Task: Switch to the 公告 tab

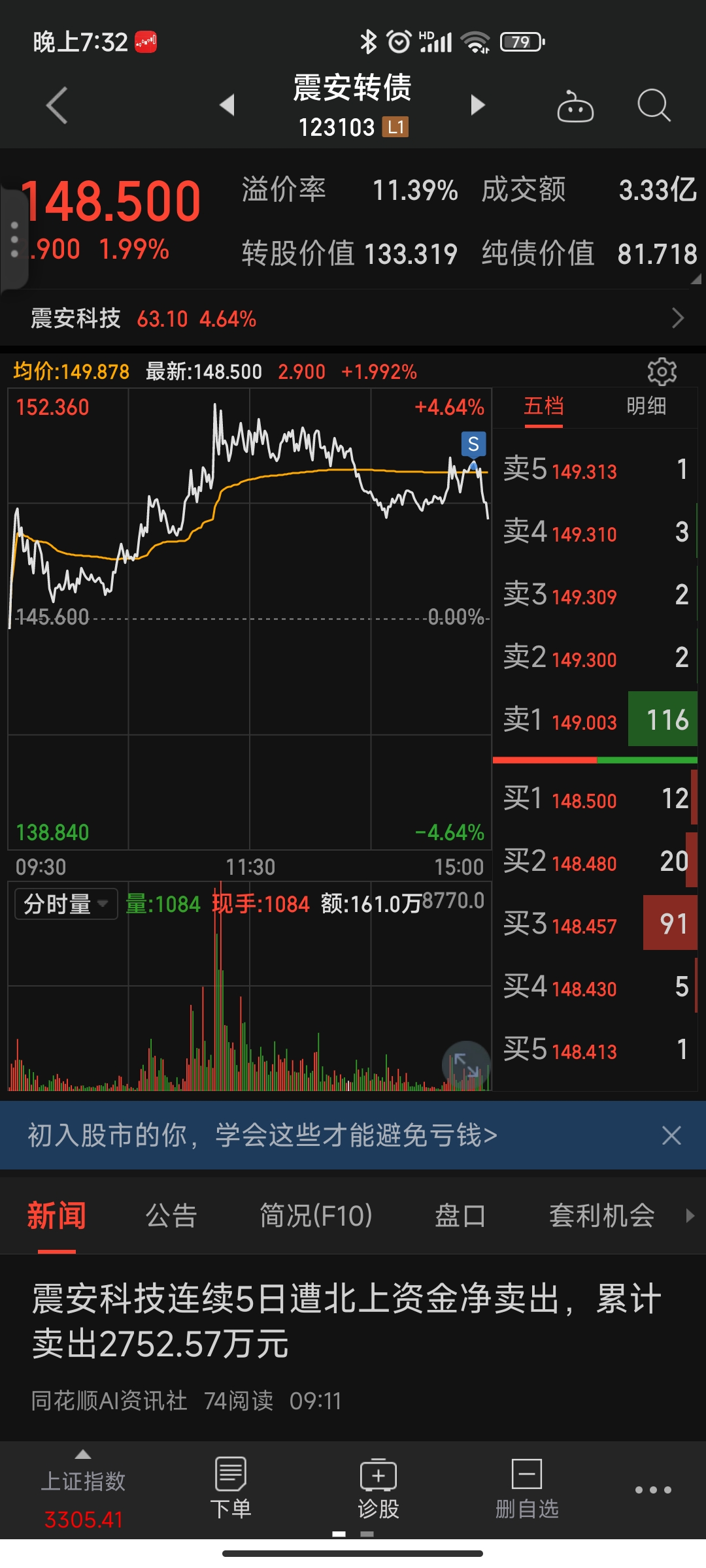Action: (x=171, y=1216)
